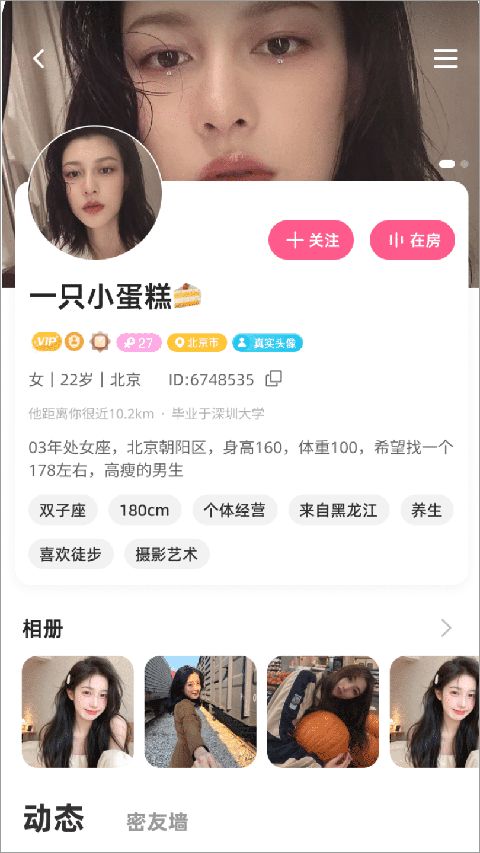
Task: Switch to the 密友墙 tab
Action: 157,821
